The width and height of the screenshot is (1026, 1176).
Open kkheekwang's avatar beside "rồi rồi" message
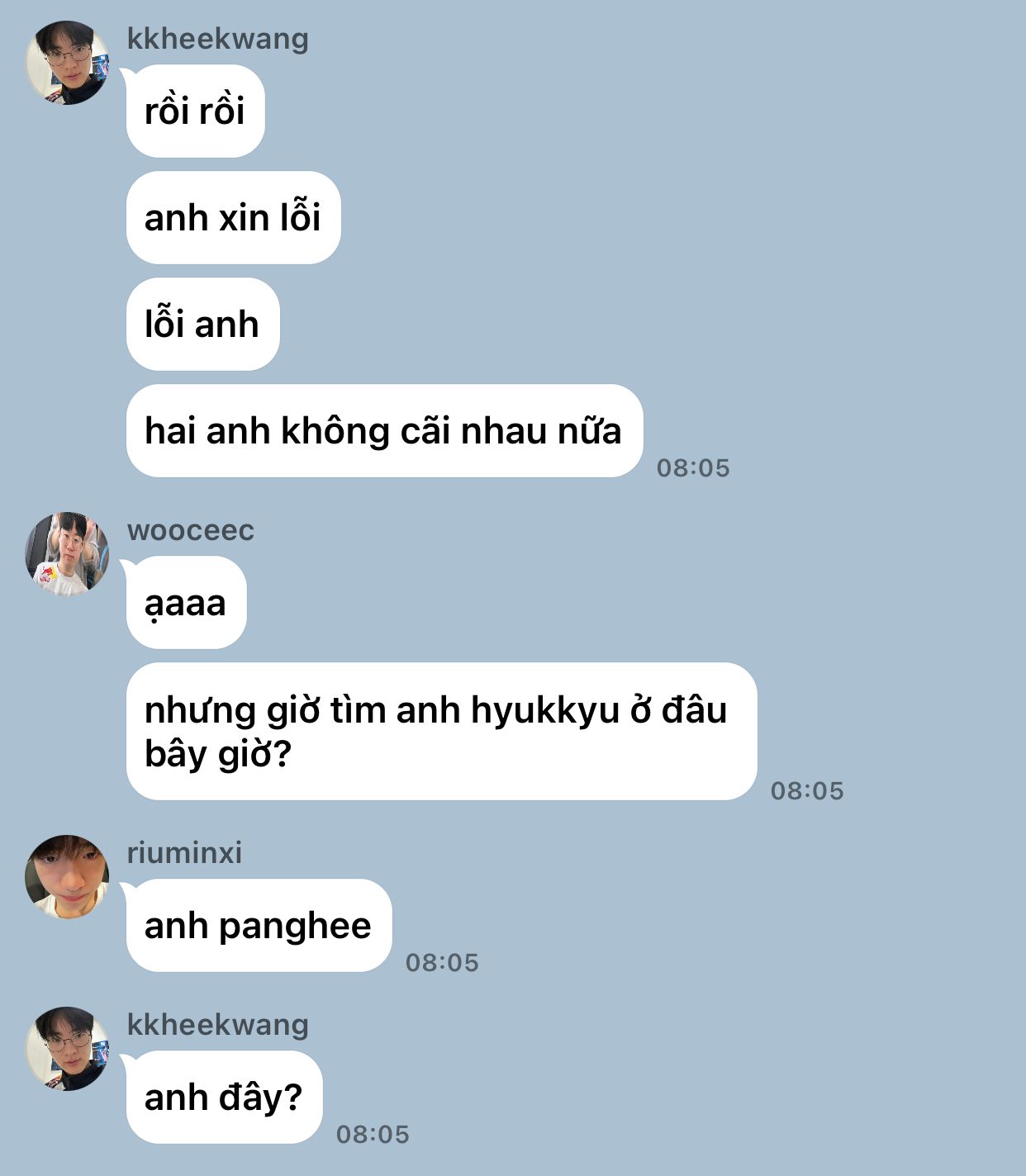67,63
